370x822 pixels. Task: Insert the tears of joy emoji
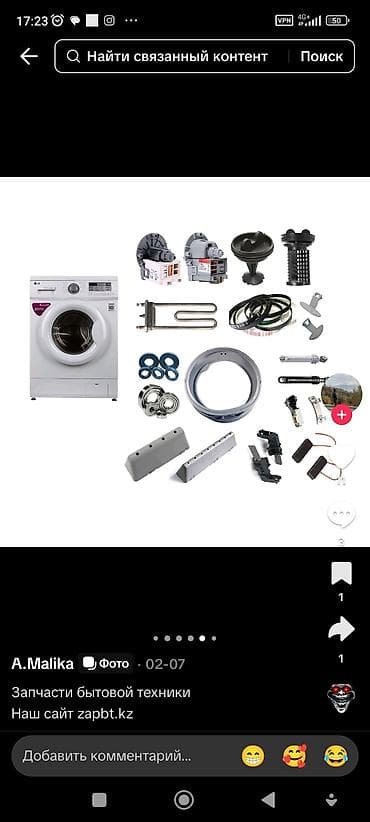(x=336, y=756)
